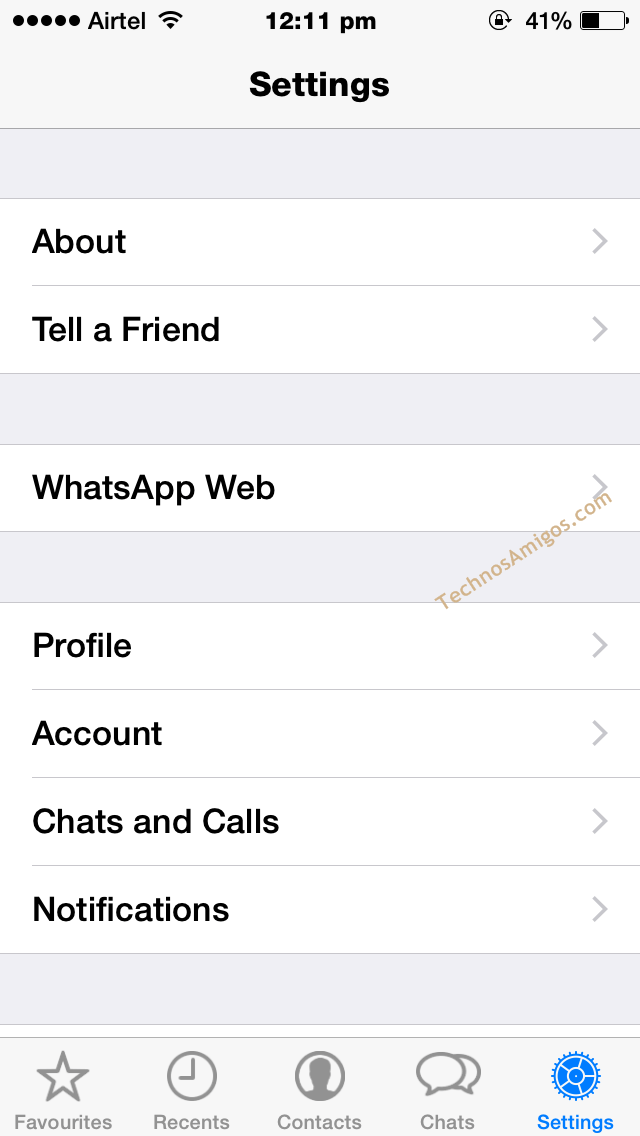
Task: Open Notifications settings
Action: 320,909
